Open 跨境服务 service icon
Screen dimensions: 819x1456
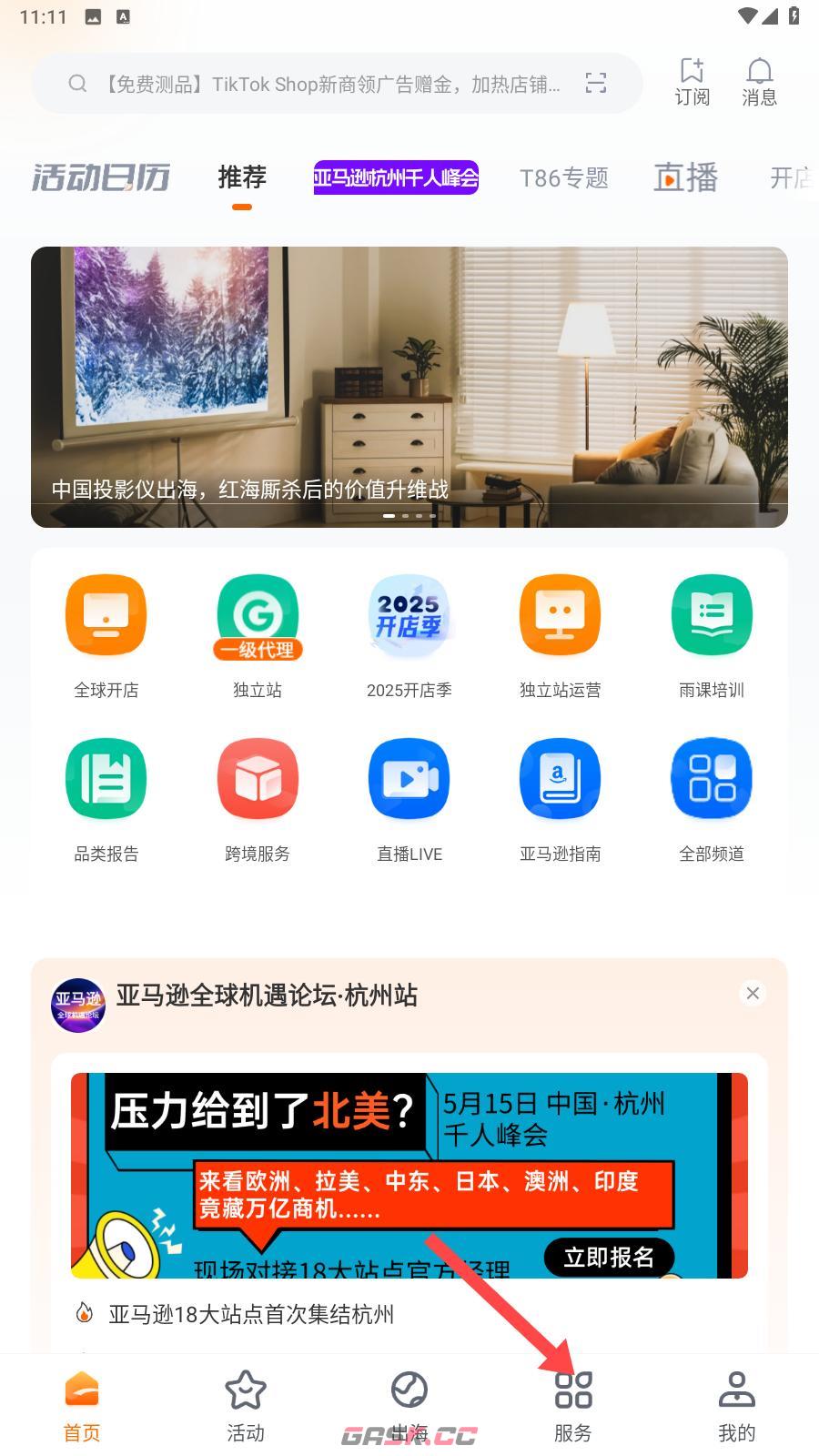(257, 778)
